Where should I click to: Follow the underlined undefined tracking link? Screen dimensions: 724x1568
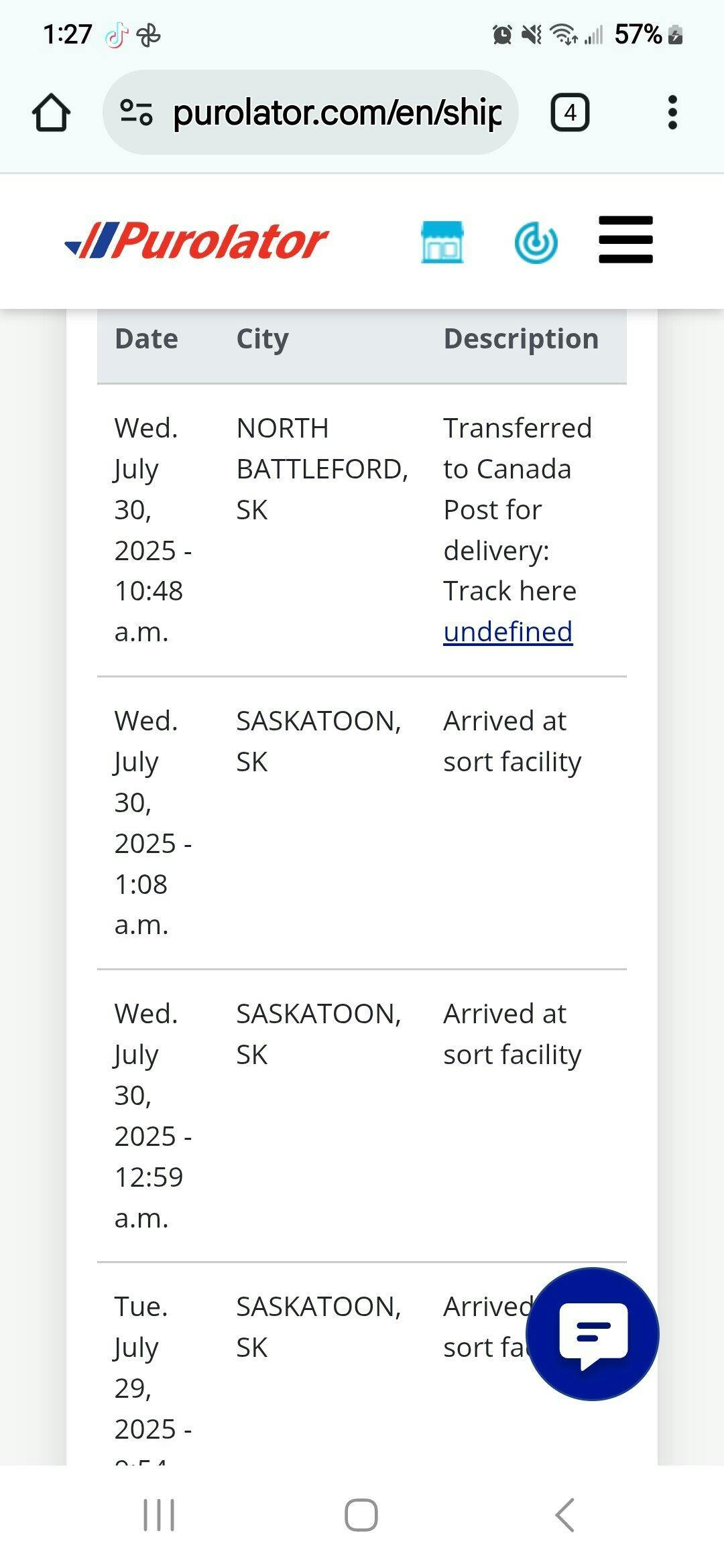tap(508, 632)
